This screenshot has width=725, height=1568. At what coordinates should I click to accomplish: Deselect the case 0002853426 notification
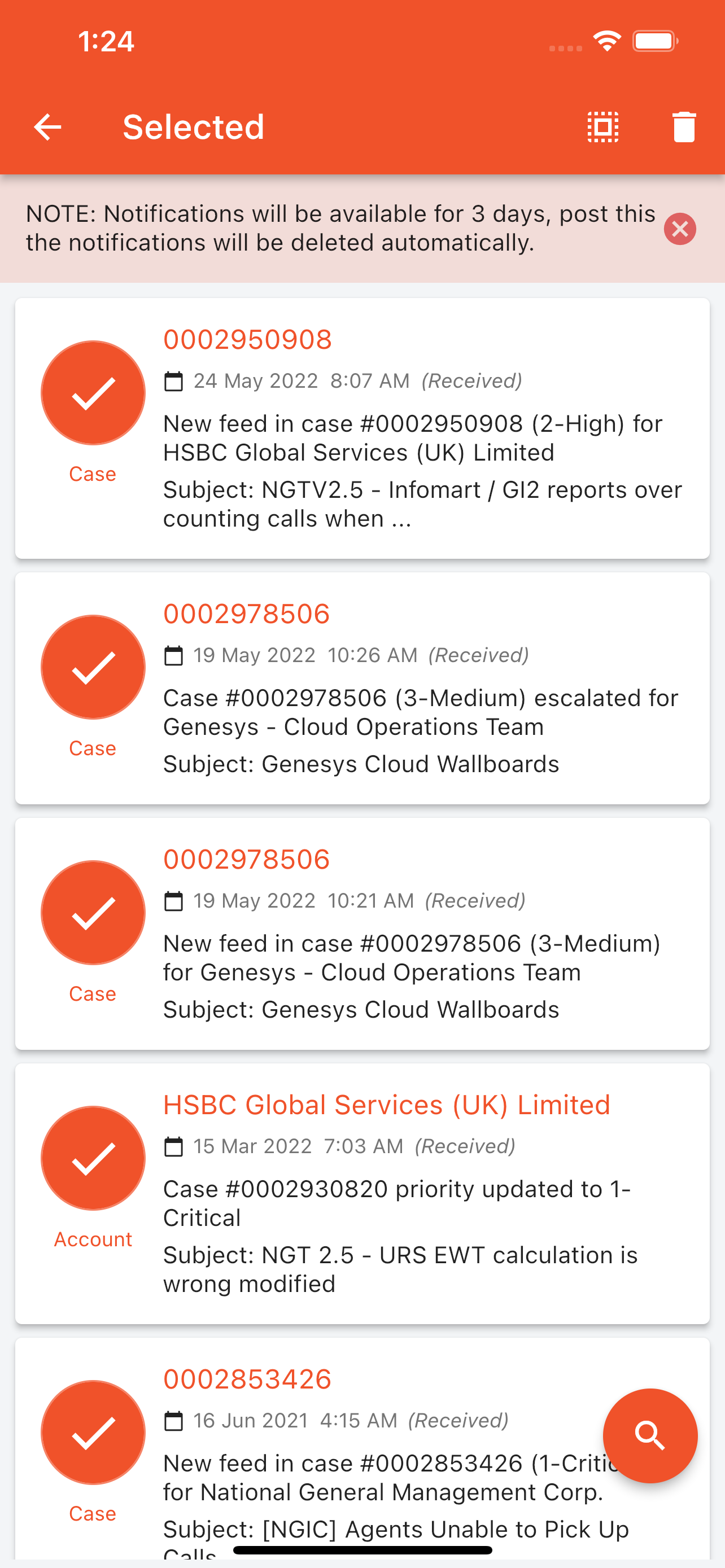[x=93, y=1433]
